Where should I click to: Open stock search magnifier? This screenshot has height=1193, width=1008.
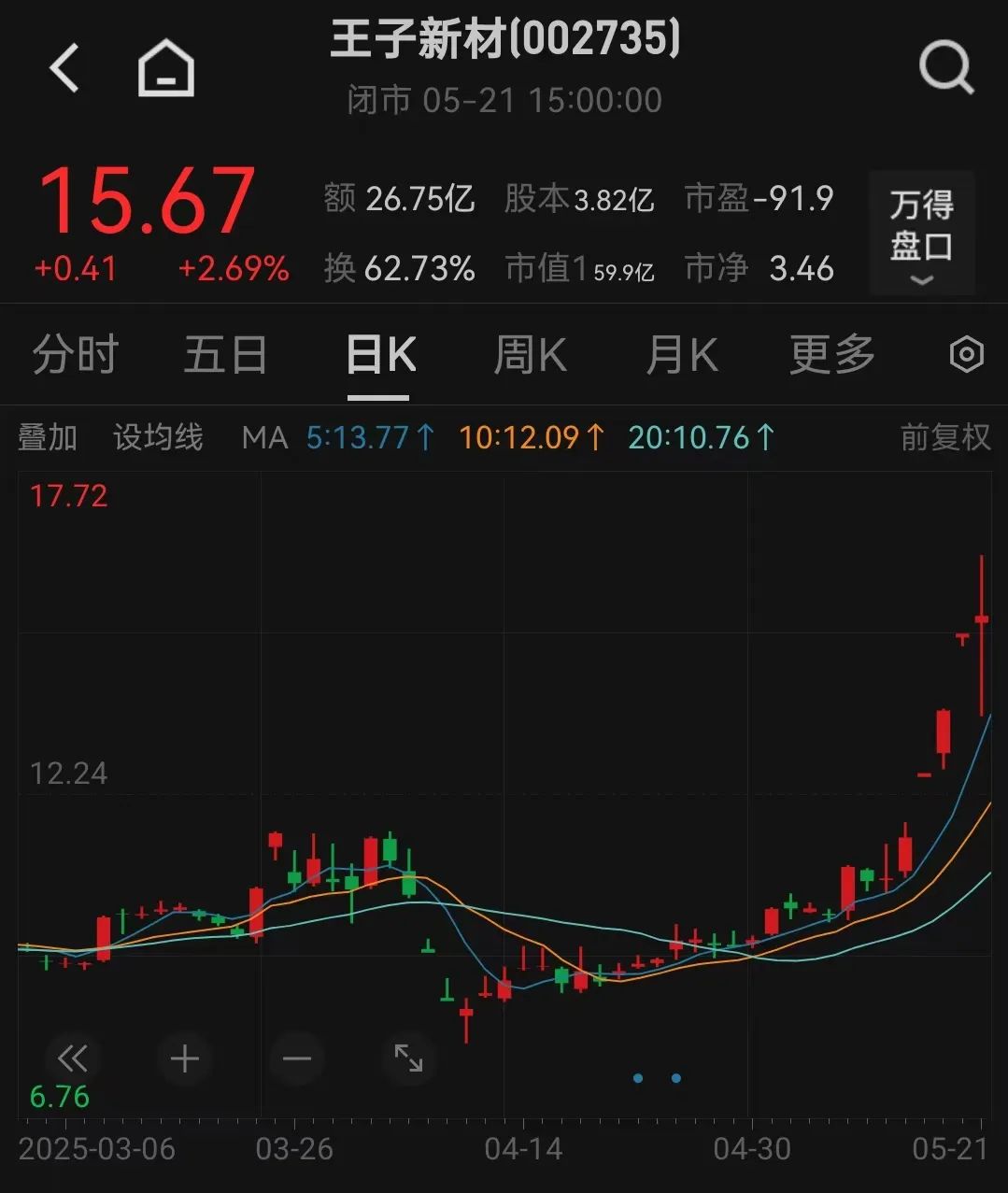tap(945, 67)
